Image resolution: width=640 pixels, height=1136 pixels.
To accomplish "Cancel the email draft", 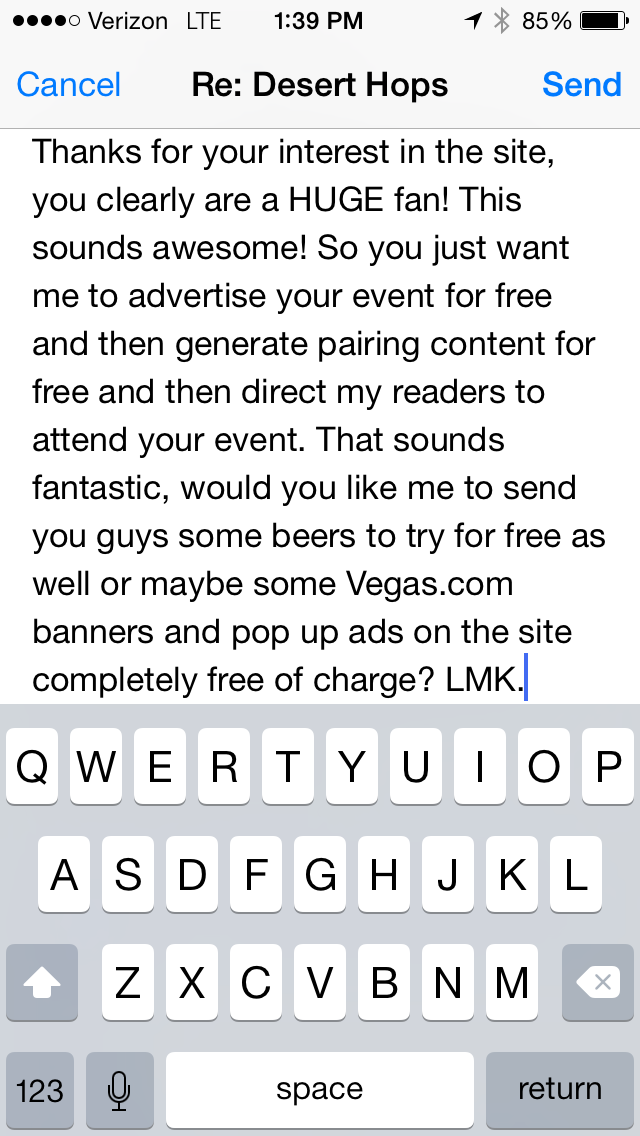I will tap(69, 85).
